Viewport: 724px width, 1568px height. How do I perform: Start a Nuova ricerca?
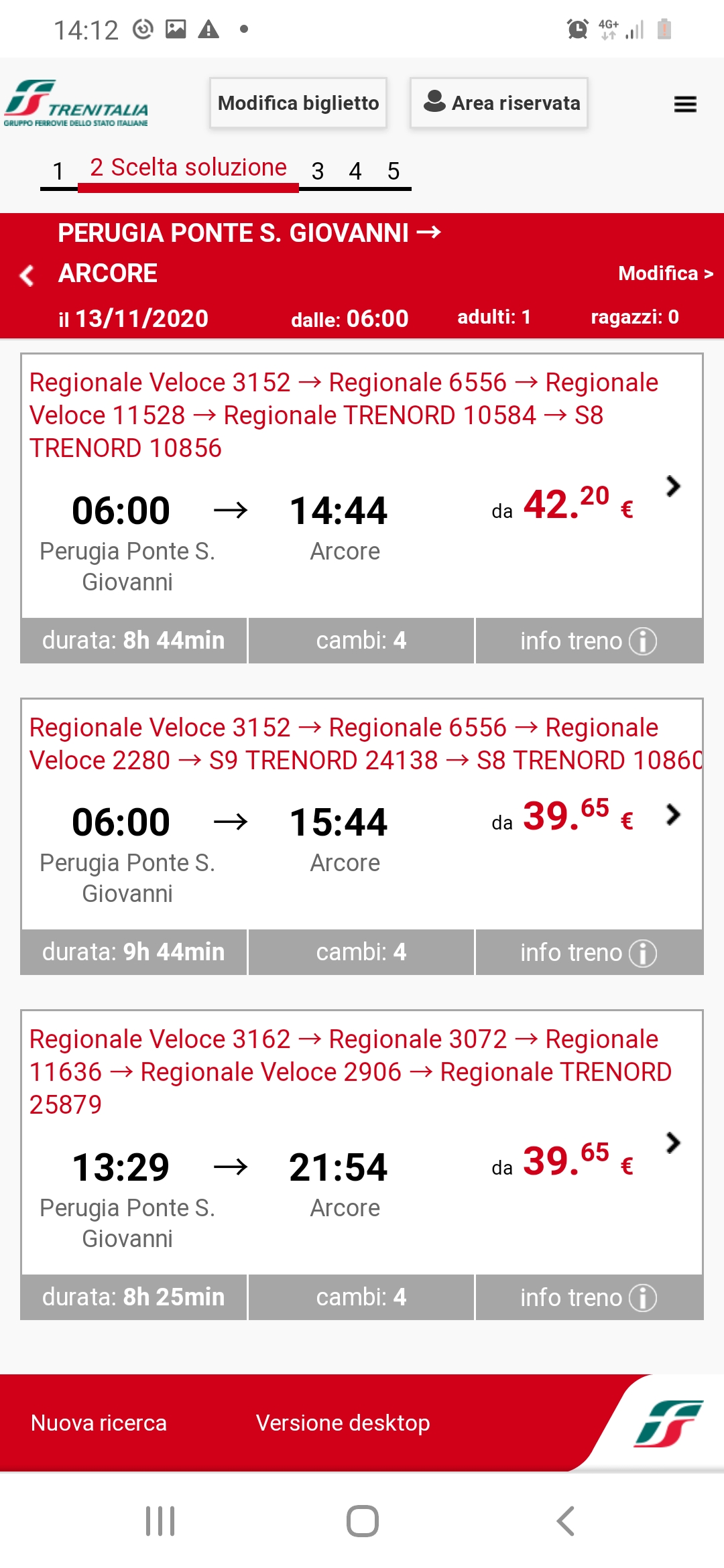click(x=99, y=1423)
